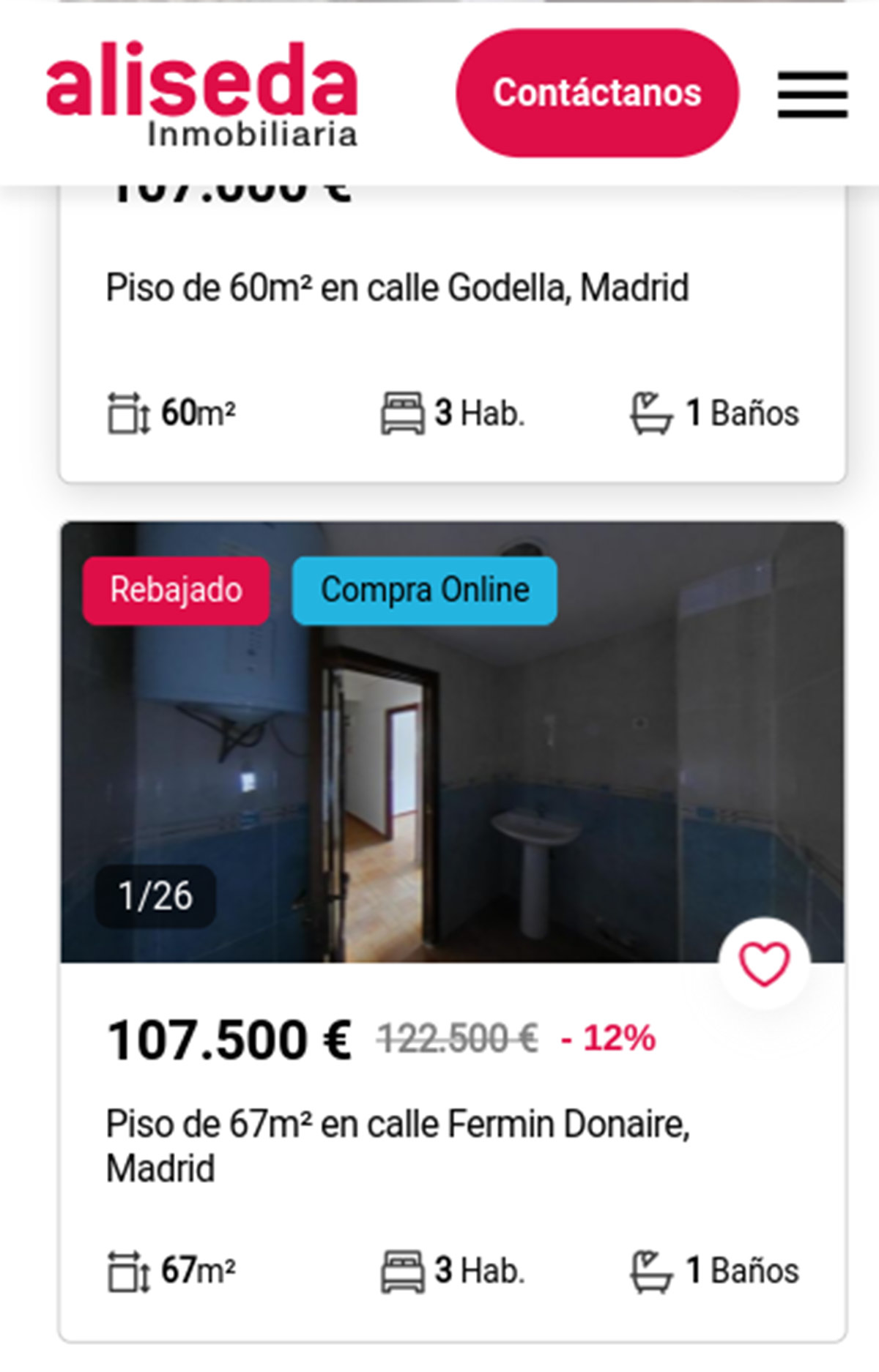Click the bathtub icon next to 1 Baños
This screenshot has height=1372, width=879.
tap(650, 412)
